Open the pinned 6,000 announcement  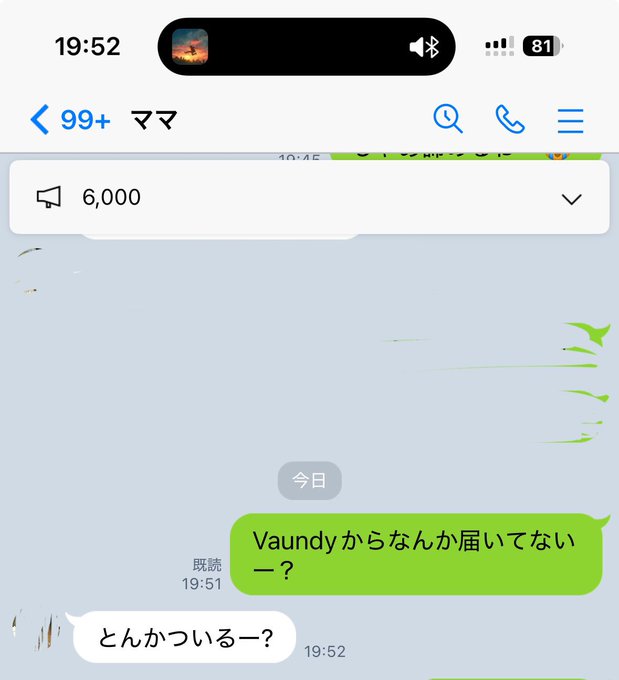point(250,198)
